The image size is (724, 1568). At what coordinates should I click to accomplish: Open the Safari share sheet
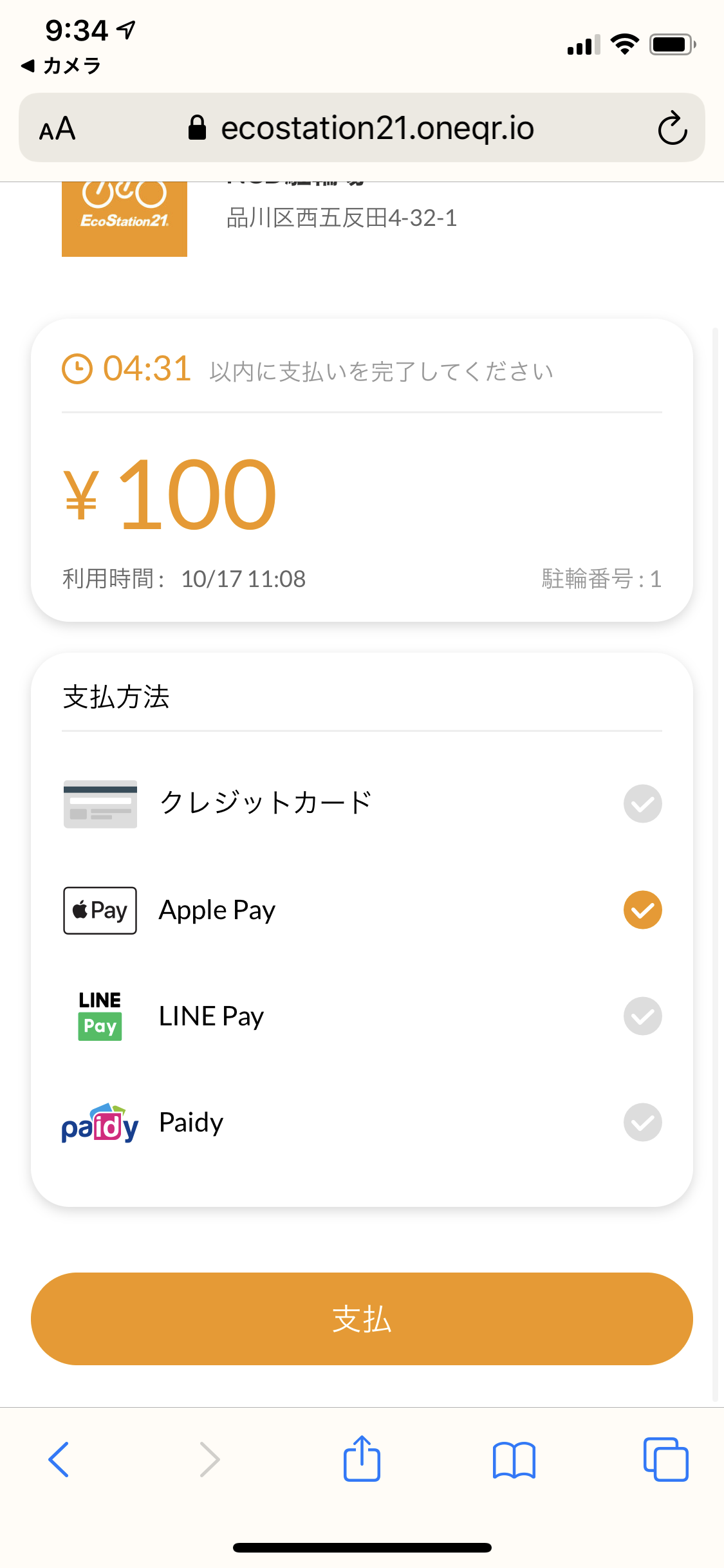tap(362, 1458)
